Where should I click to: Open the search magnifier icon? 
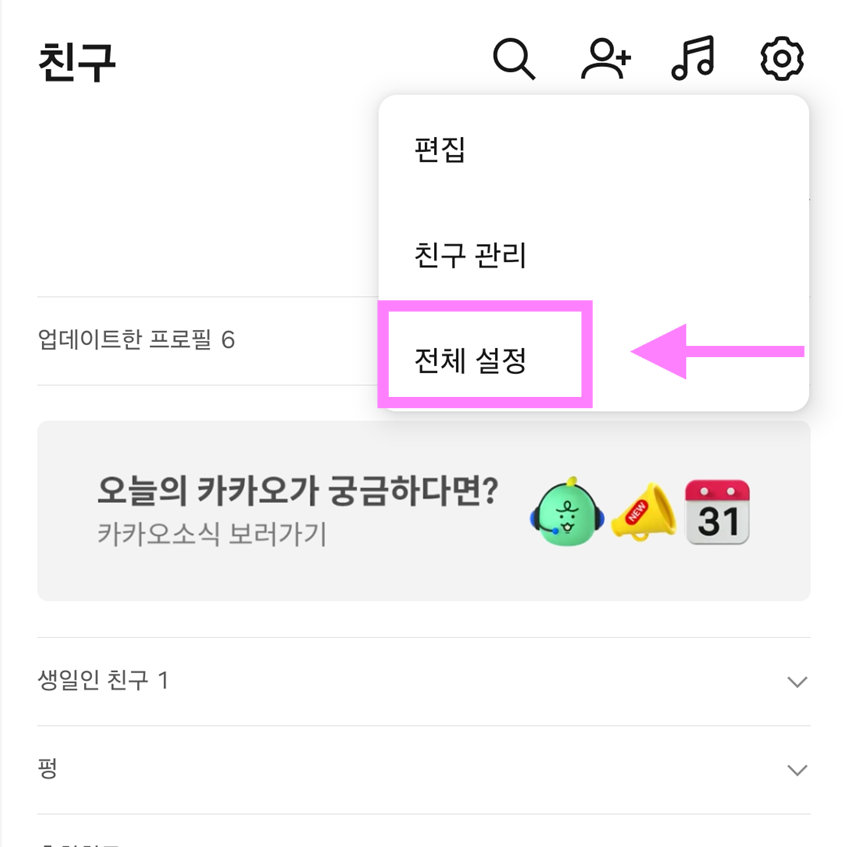(x=514, y=60)
